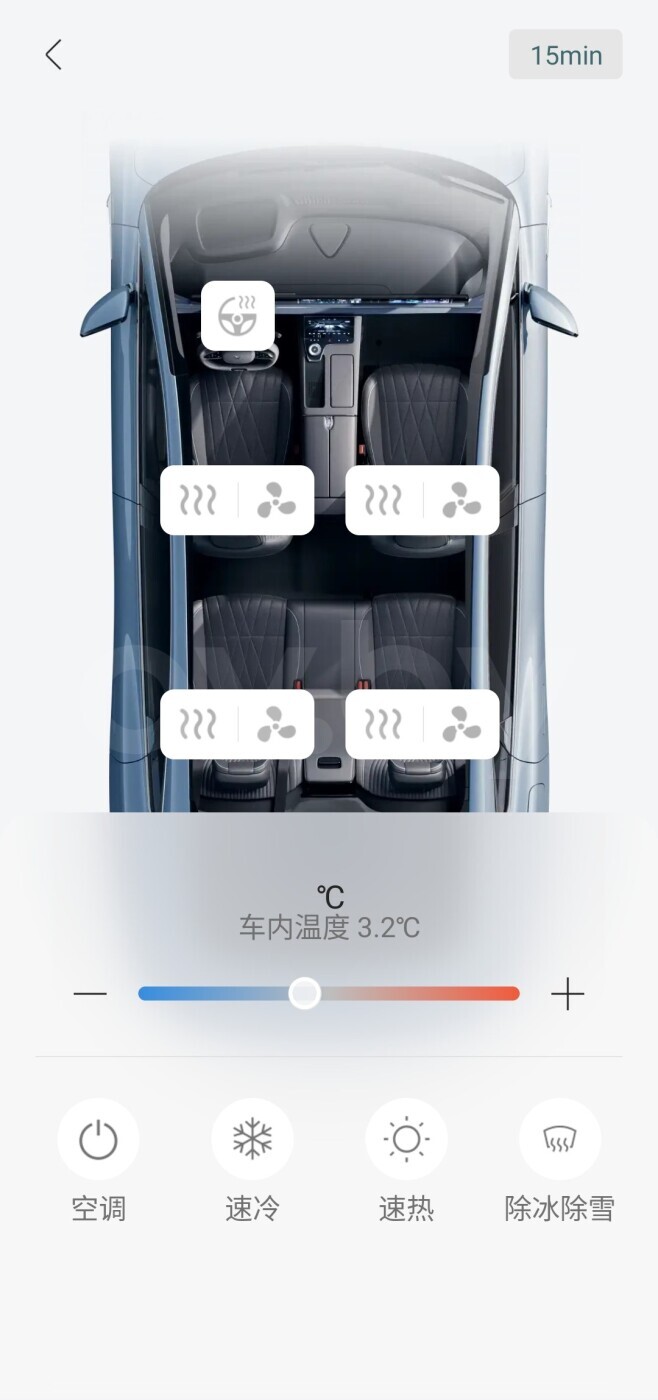Enable rear right seat ventilation
This screenshot has height=1400, width=658.
pos(461,724)
